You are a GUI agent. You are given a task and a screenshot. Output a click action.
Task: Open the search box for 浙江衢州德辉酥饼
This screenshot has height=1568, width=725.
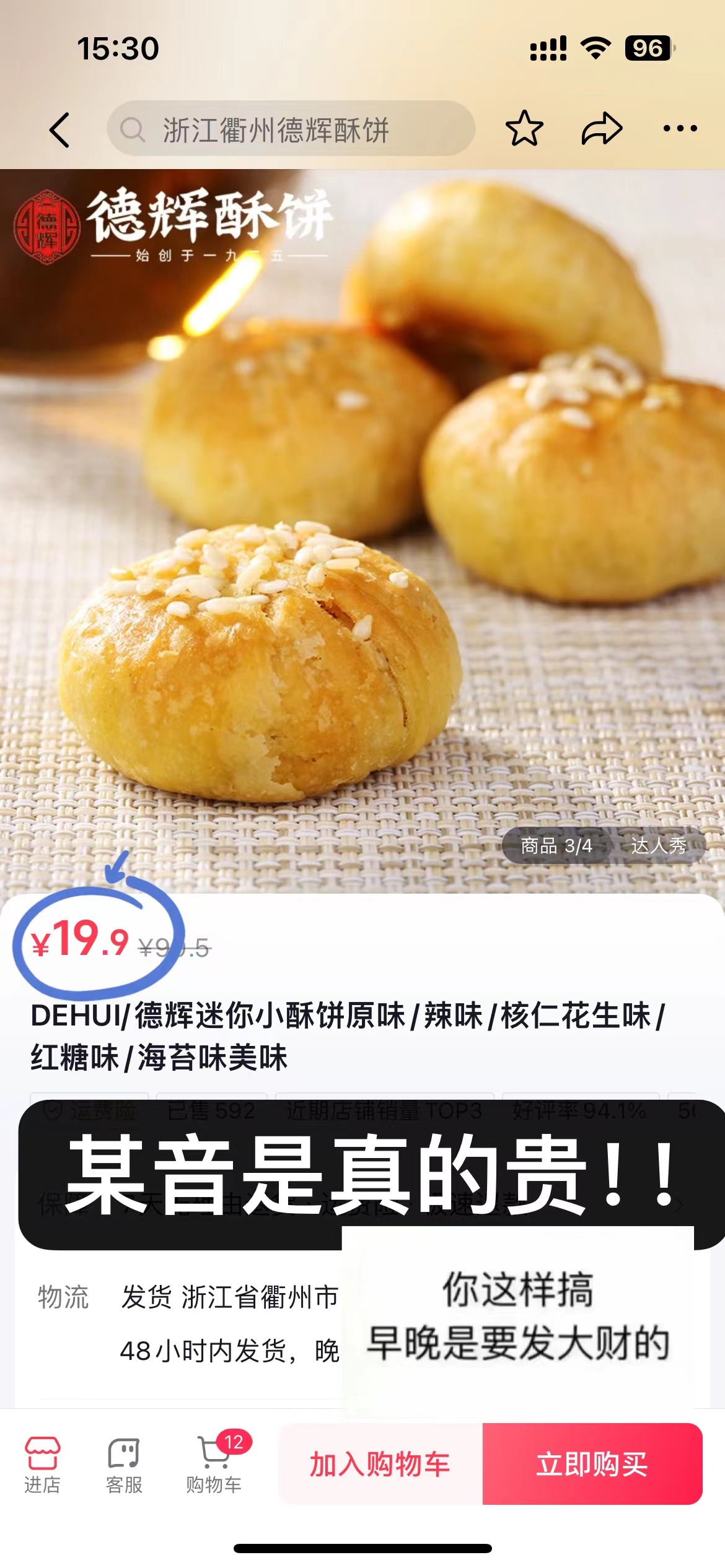click(x=290, y=129)
